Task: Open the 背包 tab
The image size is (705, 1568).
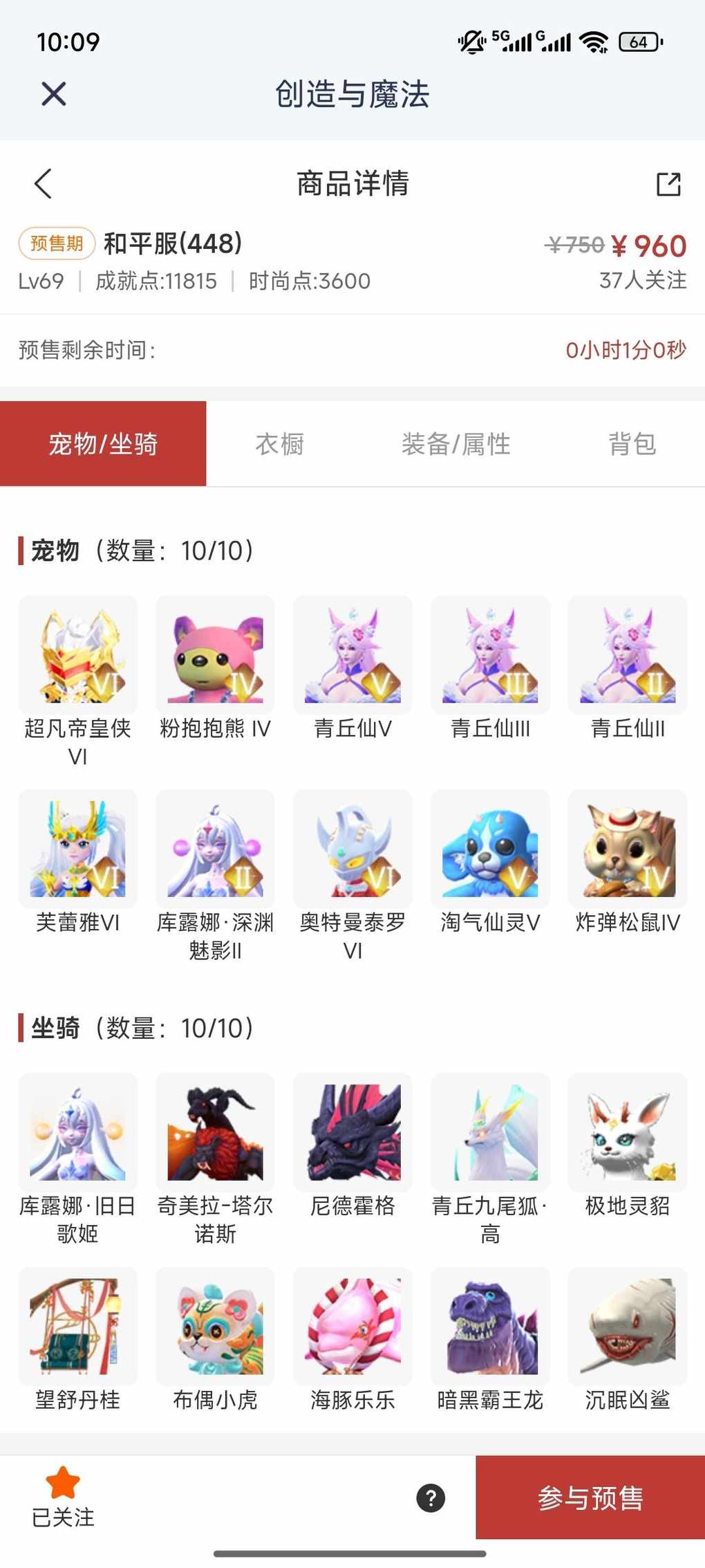Action: coord(632,444)
